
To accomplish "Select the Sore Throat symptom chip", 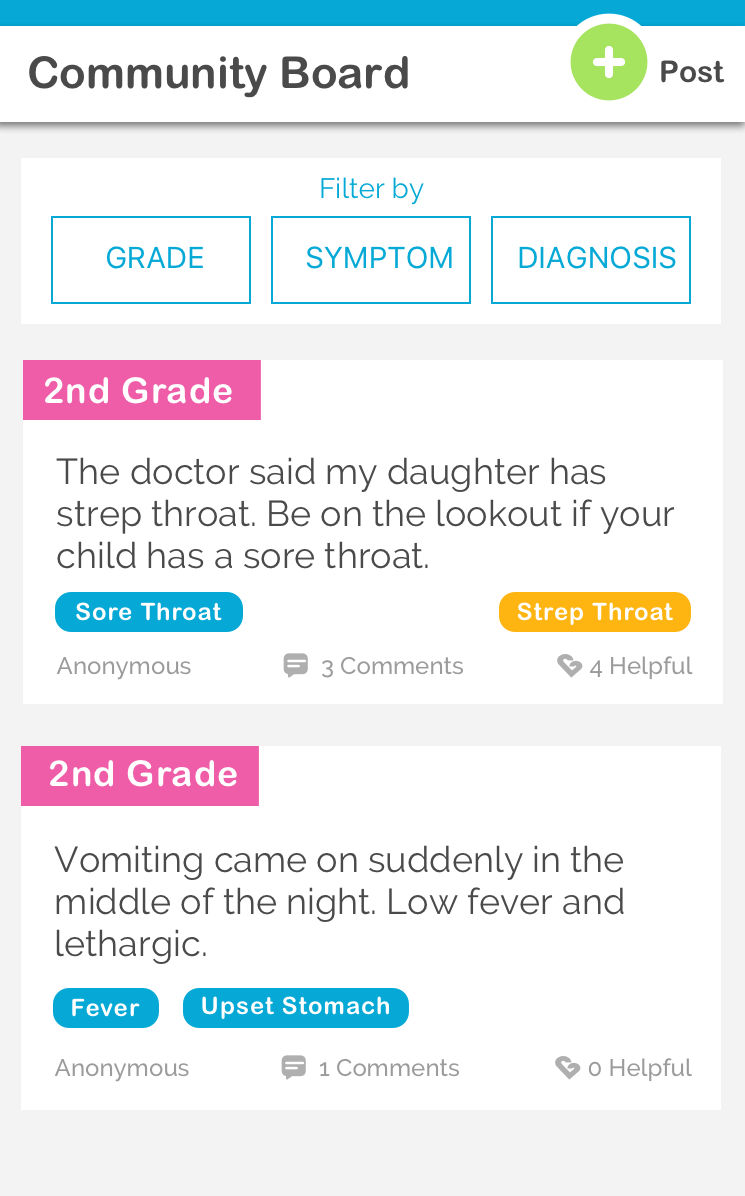I will (x=149, y=612).
